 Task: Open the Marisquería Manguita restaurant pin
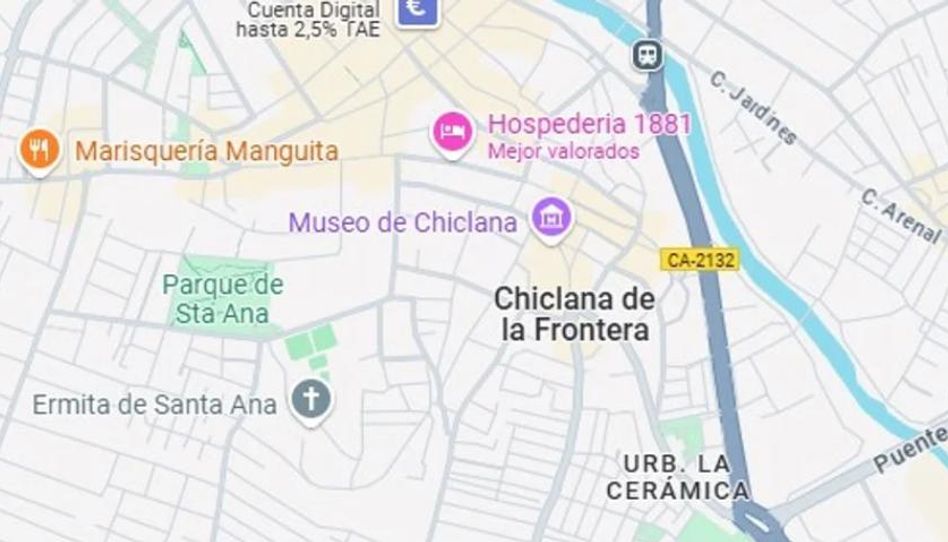click(x=38, y=150)
